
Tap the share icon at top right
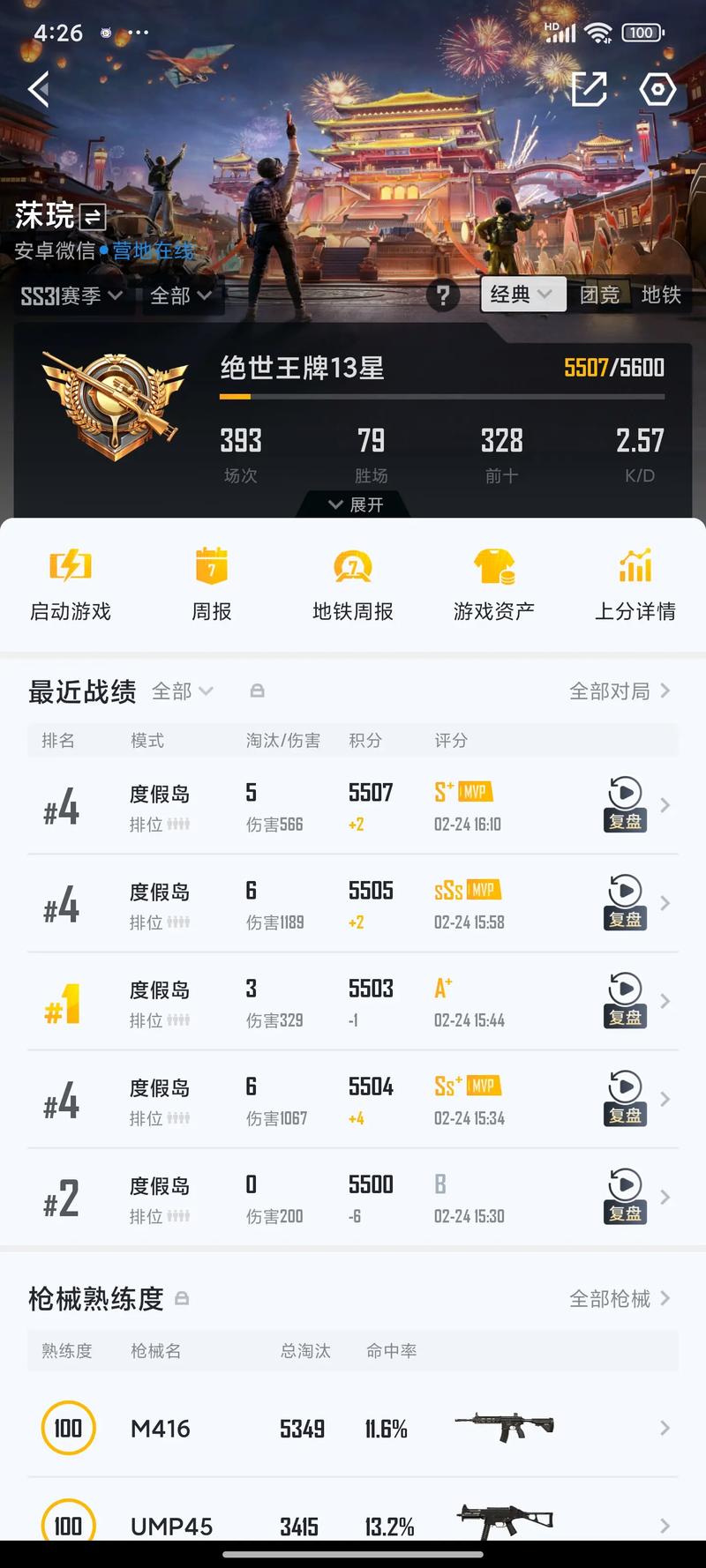[x=590, y=89]
